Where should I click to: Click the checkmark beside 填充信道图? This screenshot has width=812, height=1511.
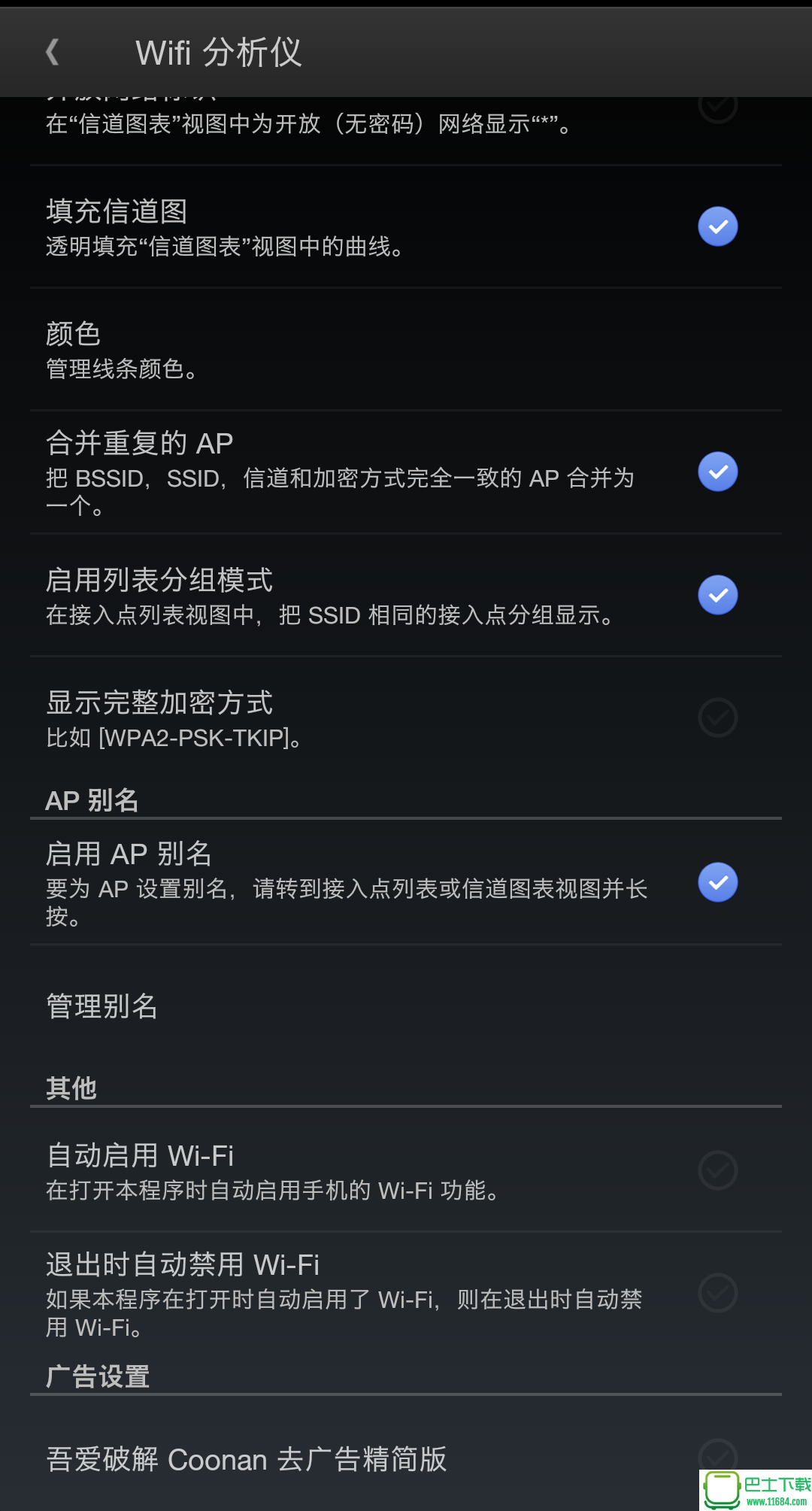717,226
